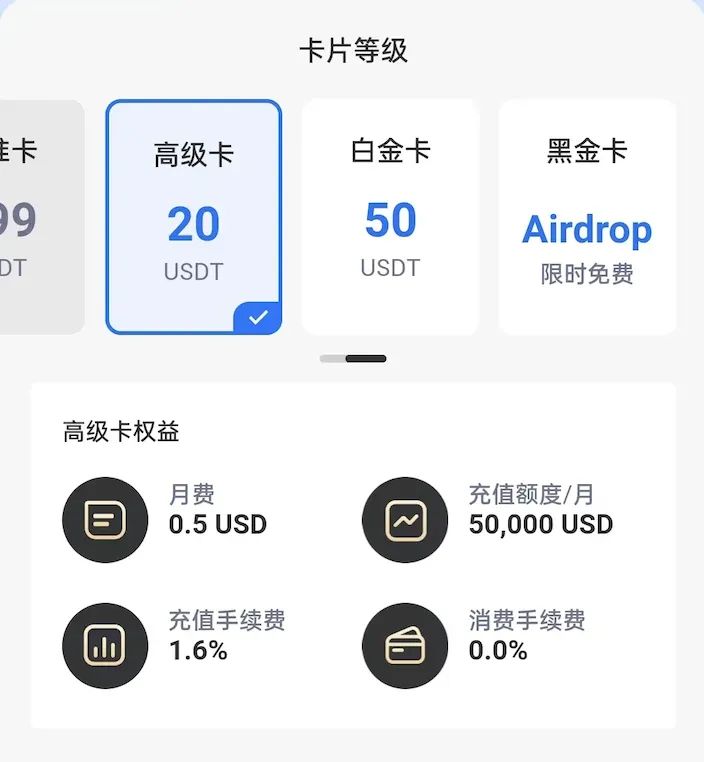Tap the card carousel page indicator
The height and width of the screenshot is (762, 704).
(353, 358)
